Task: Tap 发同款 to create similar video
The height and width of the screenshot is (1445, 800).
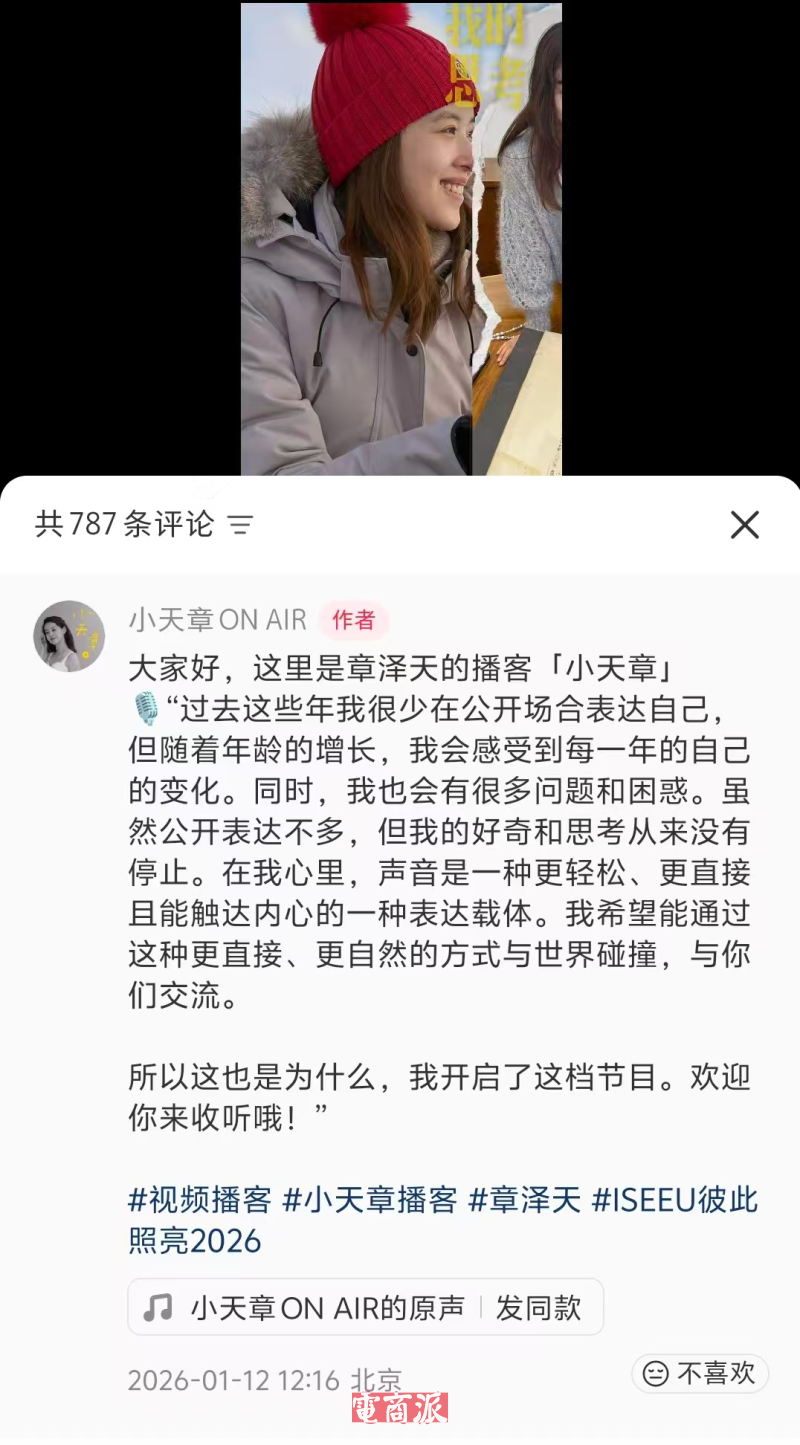Action: pyautogui.click(x=539, y=1307)
